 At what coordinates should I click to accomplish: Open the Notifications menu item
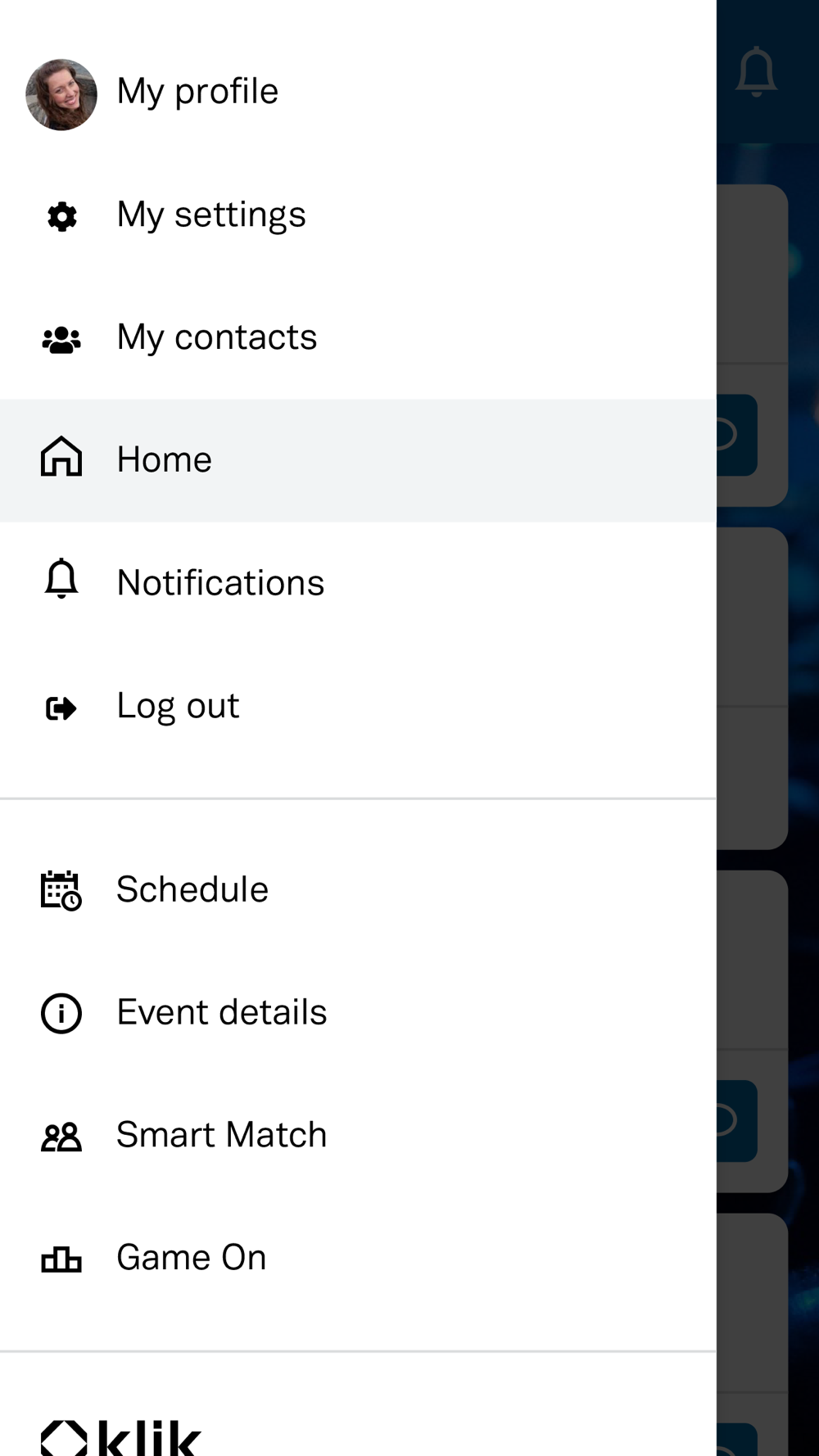point(358,583)
